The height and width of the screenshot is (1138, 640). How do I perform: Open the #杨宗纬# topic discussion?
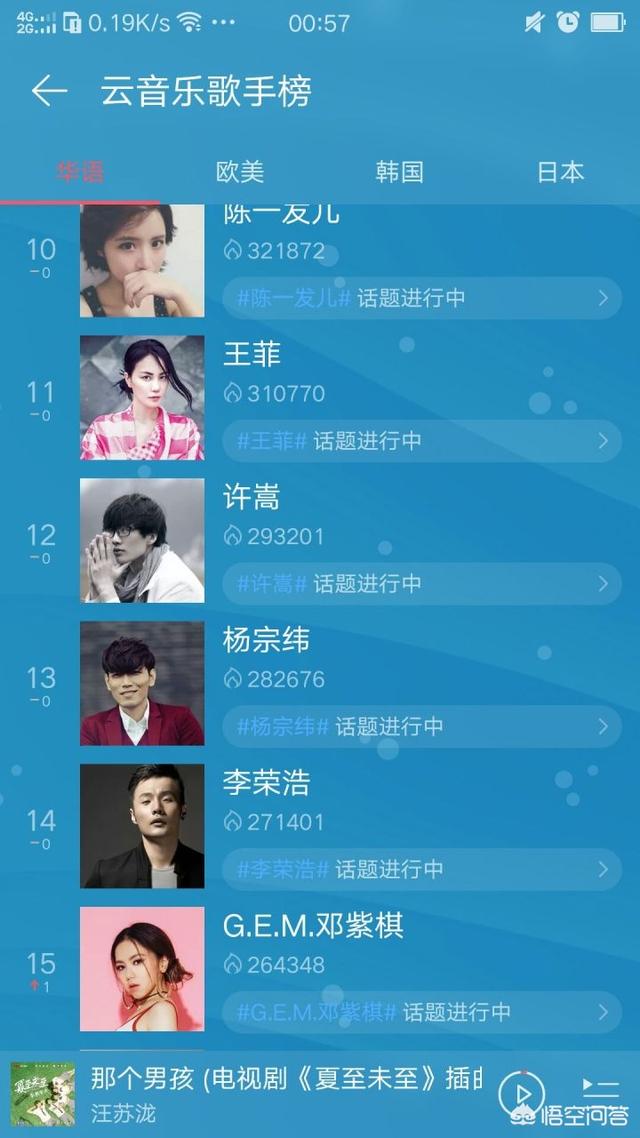coord(421,727)
